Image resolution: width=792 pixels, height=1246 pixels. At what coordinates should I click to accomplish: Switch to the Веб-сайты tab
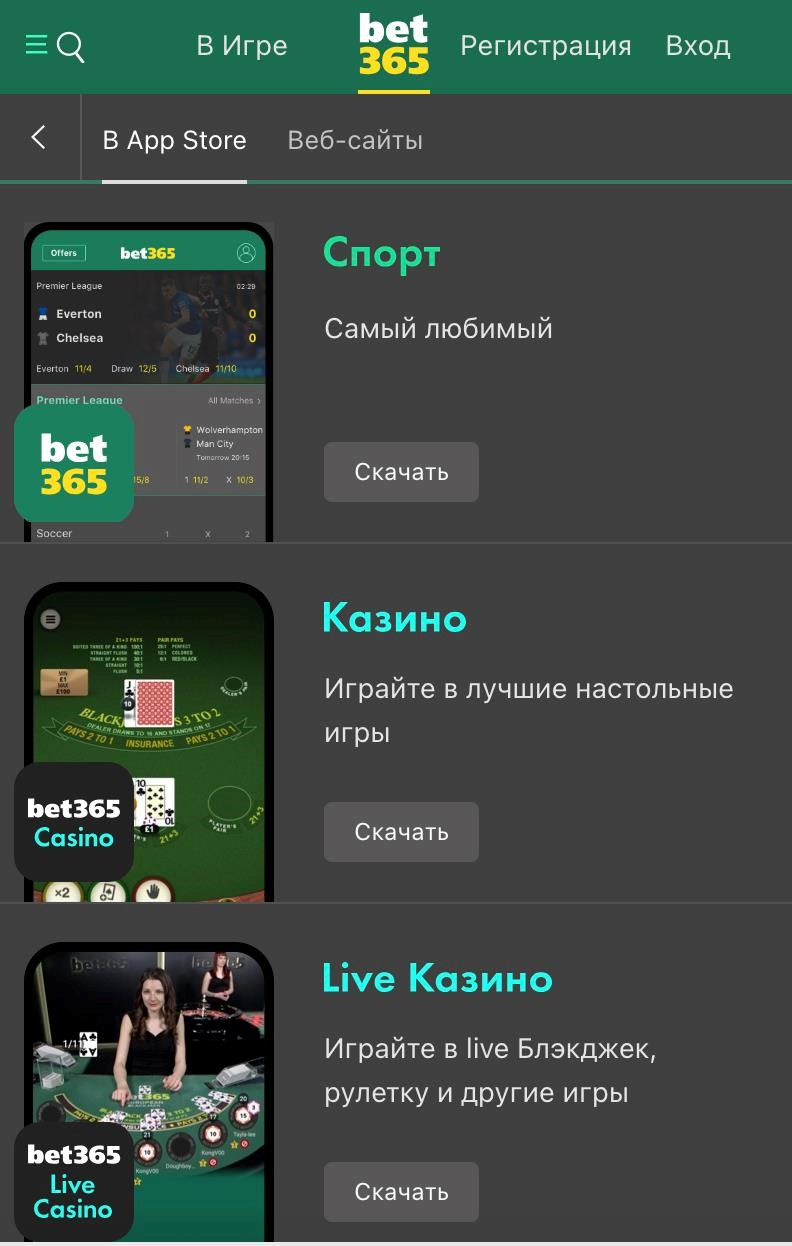pos(355,141)
